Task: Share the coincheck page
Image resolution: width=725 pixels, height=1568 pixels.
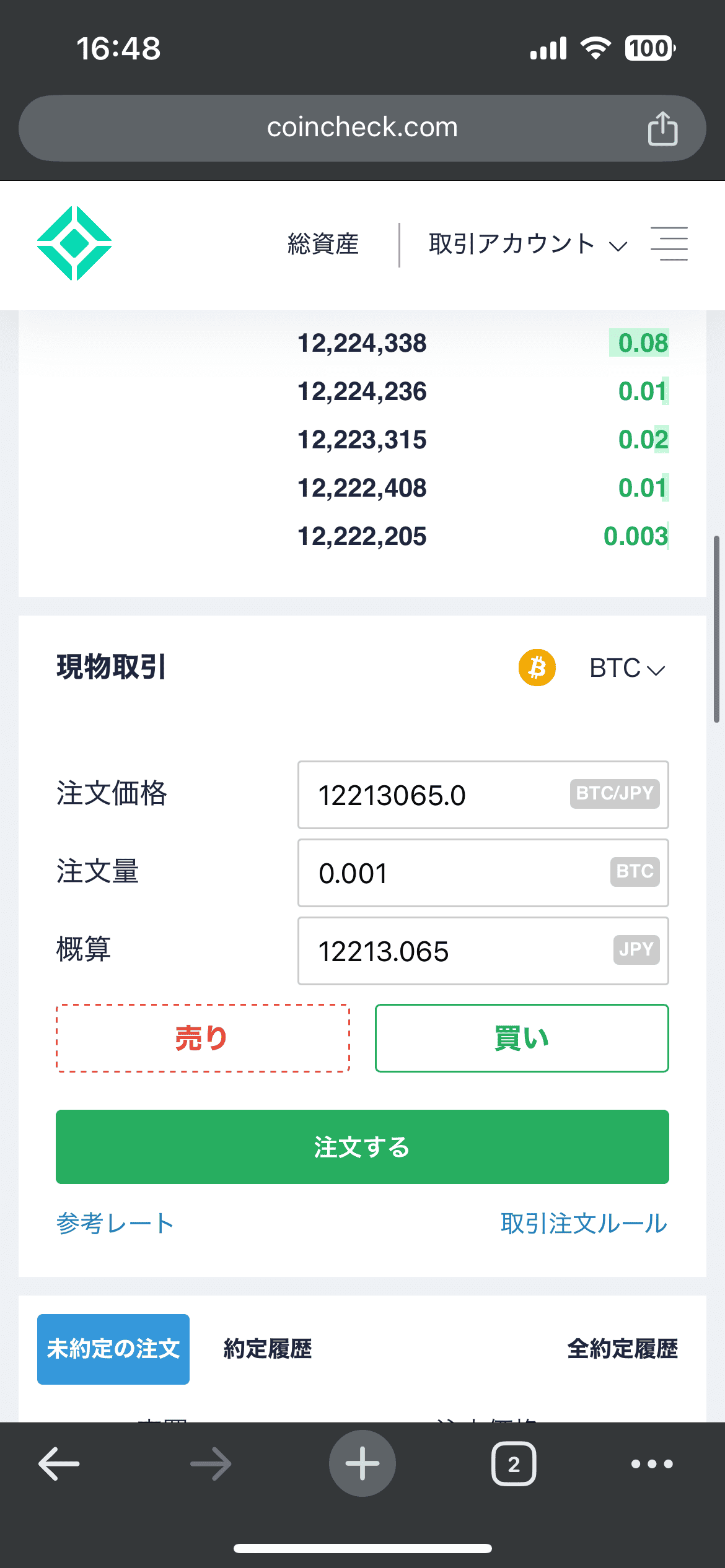Action: click(662, 129)
